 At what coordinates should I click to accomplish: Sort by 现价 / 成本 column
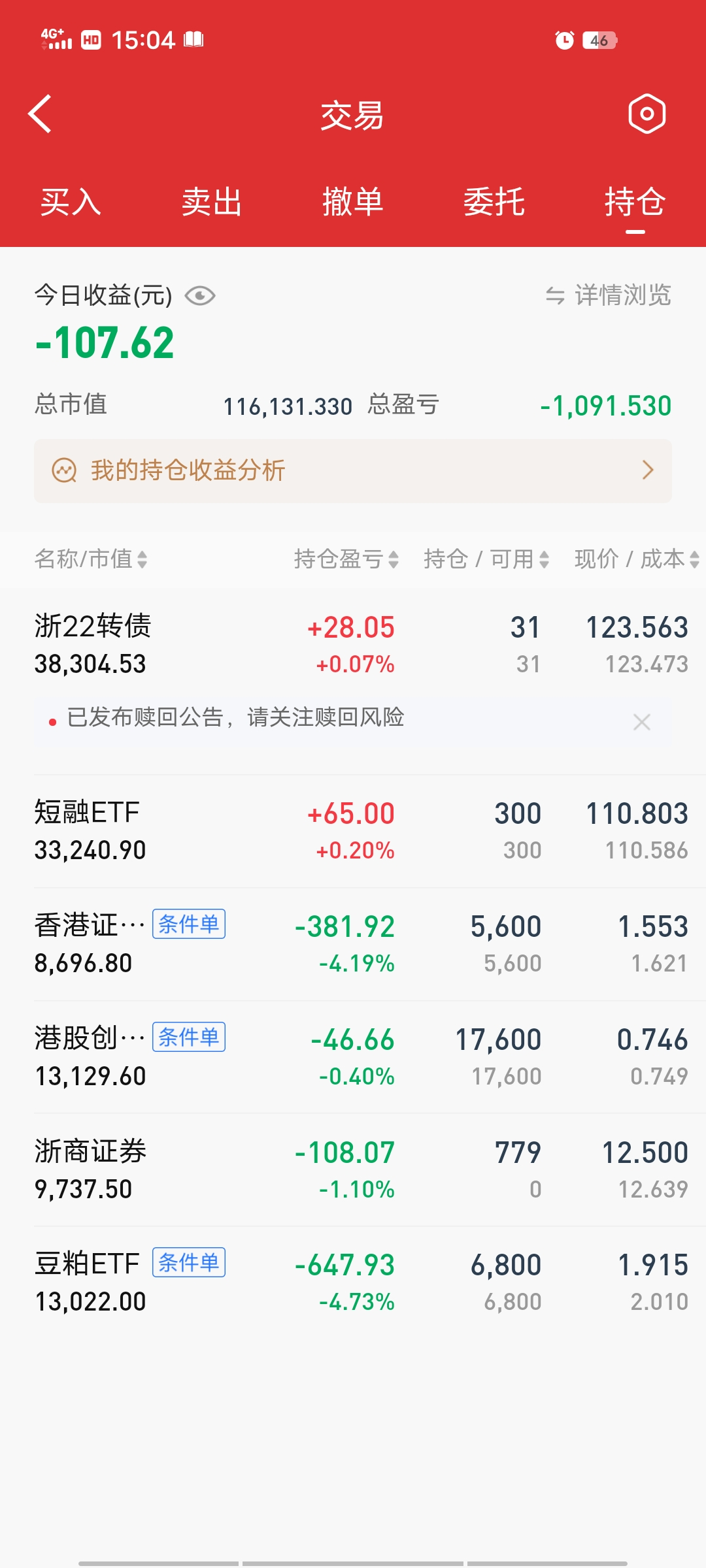point(636,559)
